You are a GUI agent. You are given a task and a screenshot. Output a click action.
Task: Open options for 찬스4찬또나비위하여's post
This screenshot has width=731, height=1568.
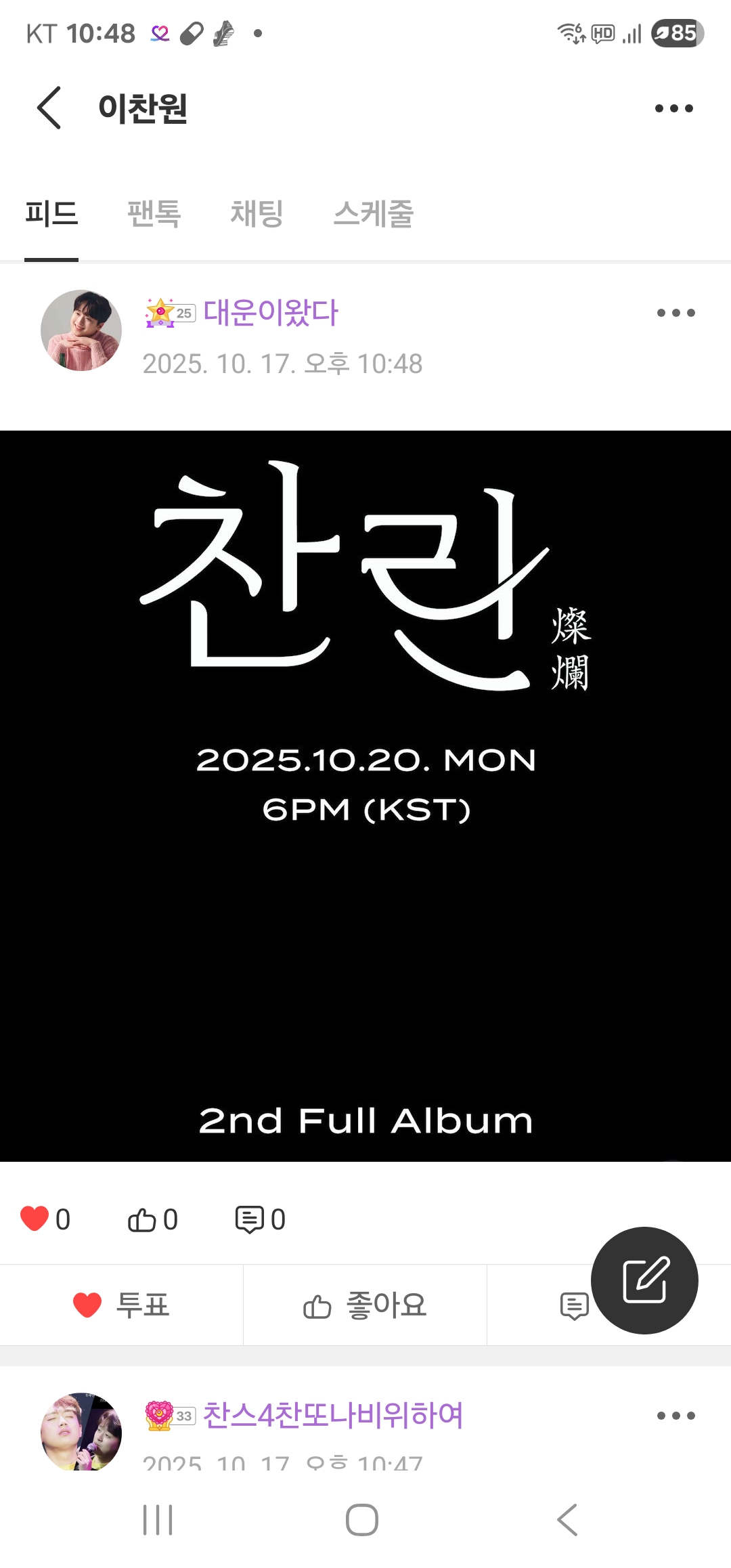(675, 1416)
